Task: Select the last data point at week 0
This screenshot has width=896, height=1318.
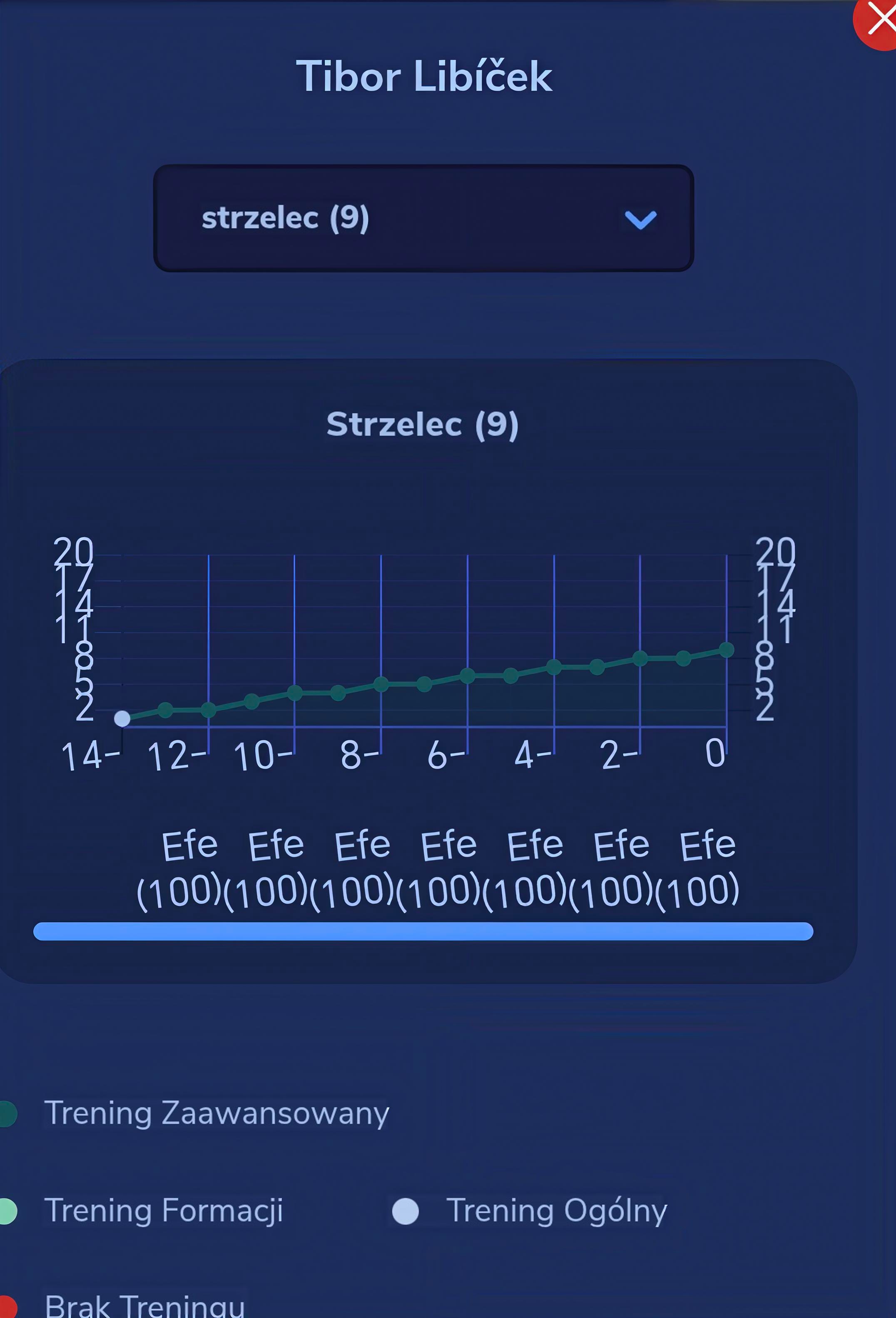Action: 726,650
